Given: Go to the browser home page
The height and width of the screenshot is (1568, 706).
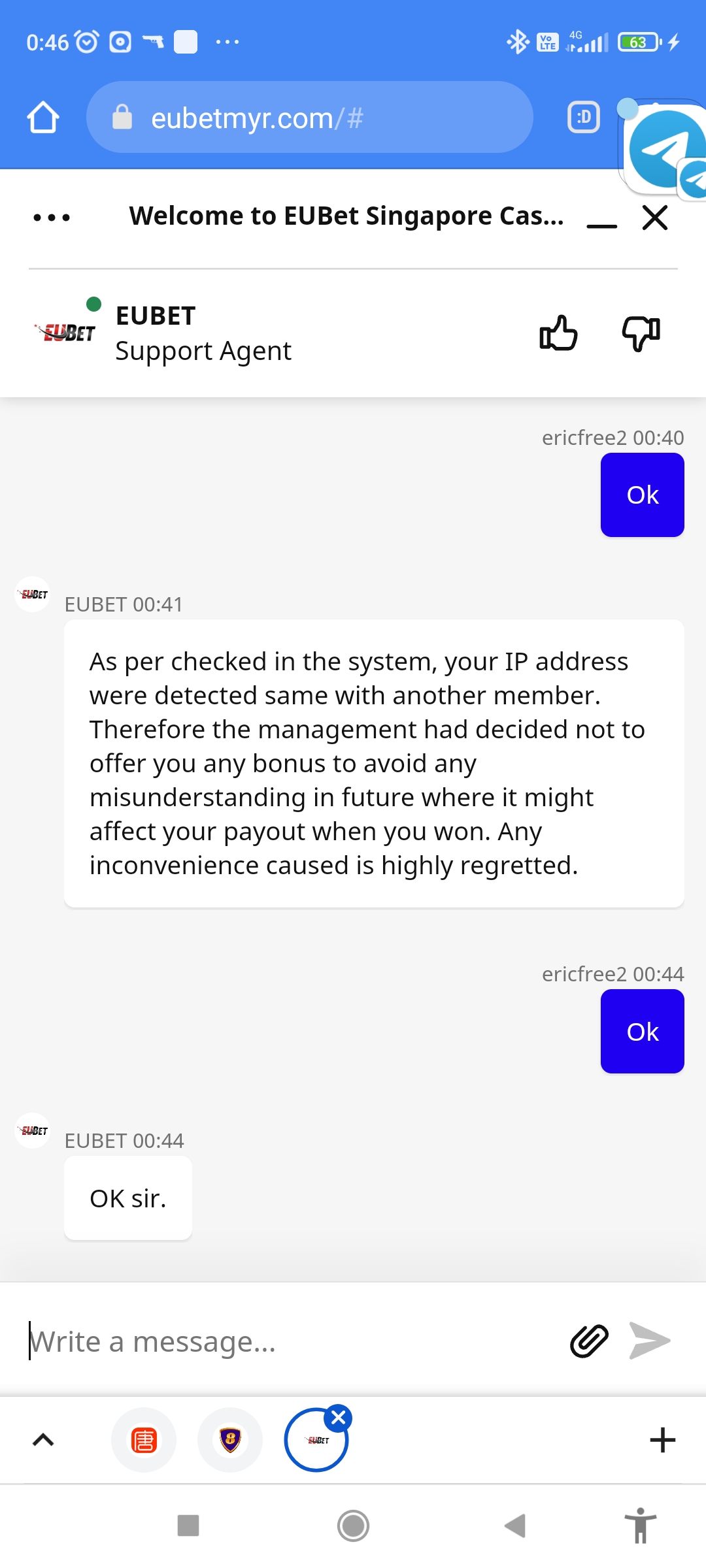Looking at the screenshot, I should click(x=43, y=118).
